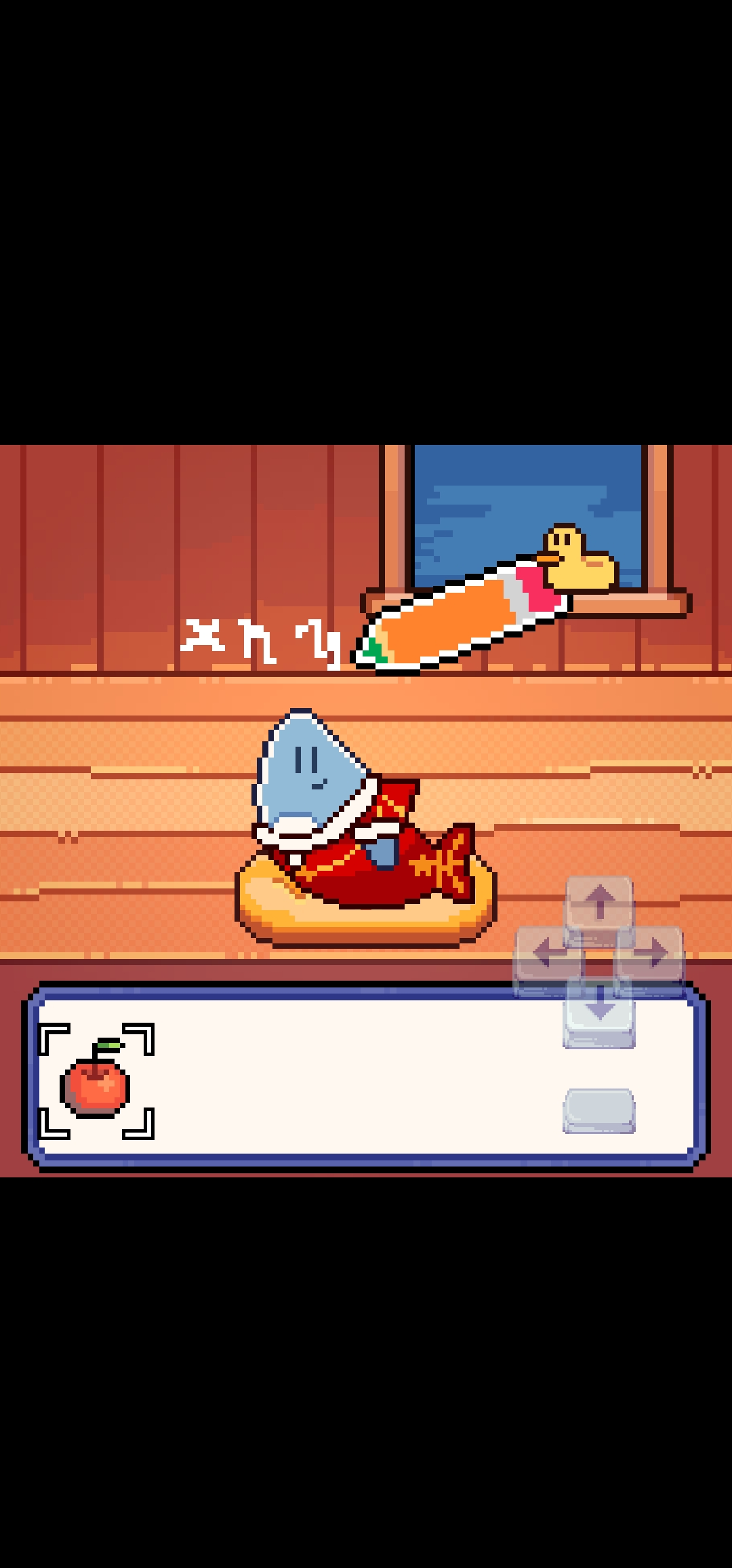The width and height of the screenshot is (732, 1568).
Task: Tap the right arrow d-pad key
Action: [650, 954]
